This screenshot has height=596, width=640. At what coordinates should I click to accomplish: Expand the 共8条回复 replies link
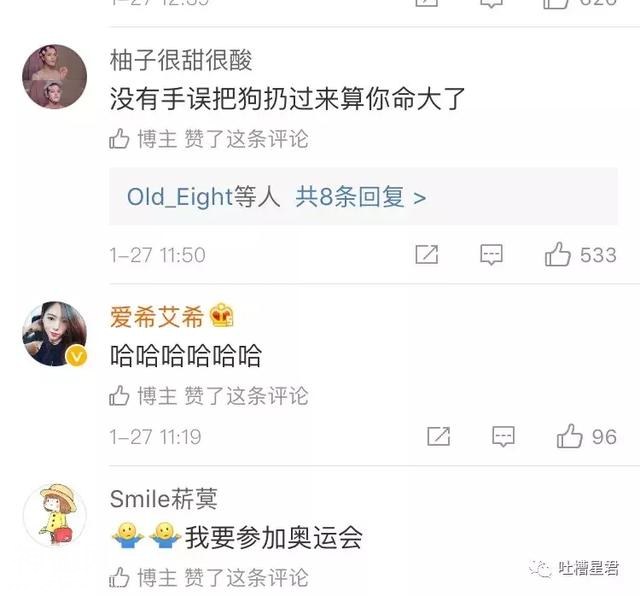pos(360,197)
